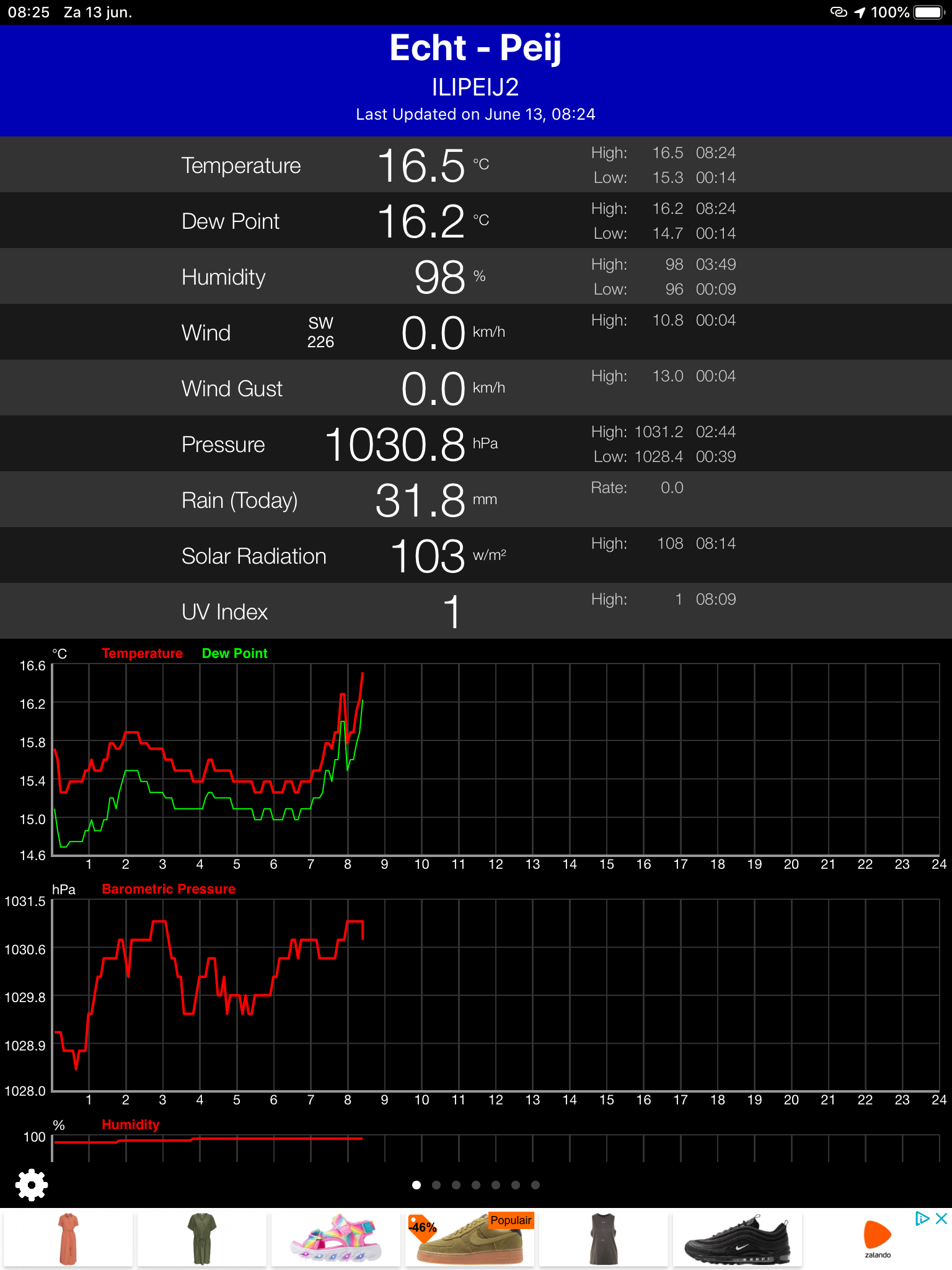Open the AdChoices info icon

pyautogui.click(x=922, y=1219)
